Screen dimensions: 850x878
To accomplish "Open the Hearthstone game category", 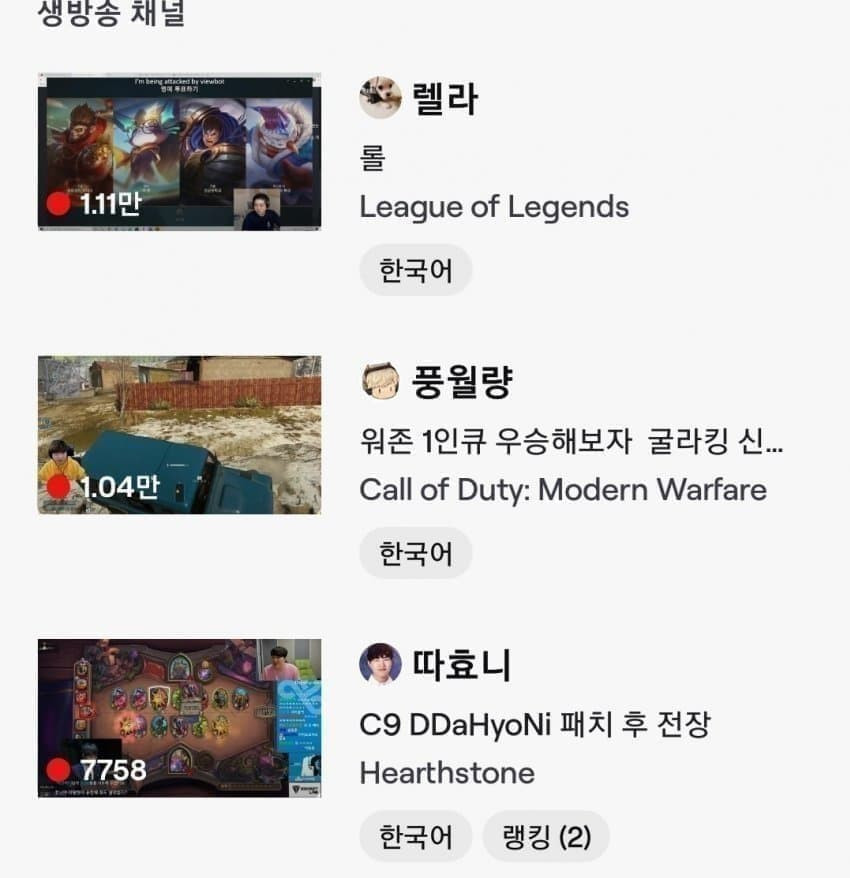I will 447,773.
